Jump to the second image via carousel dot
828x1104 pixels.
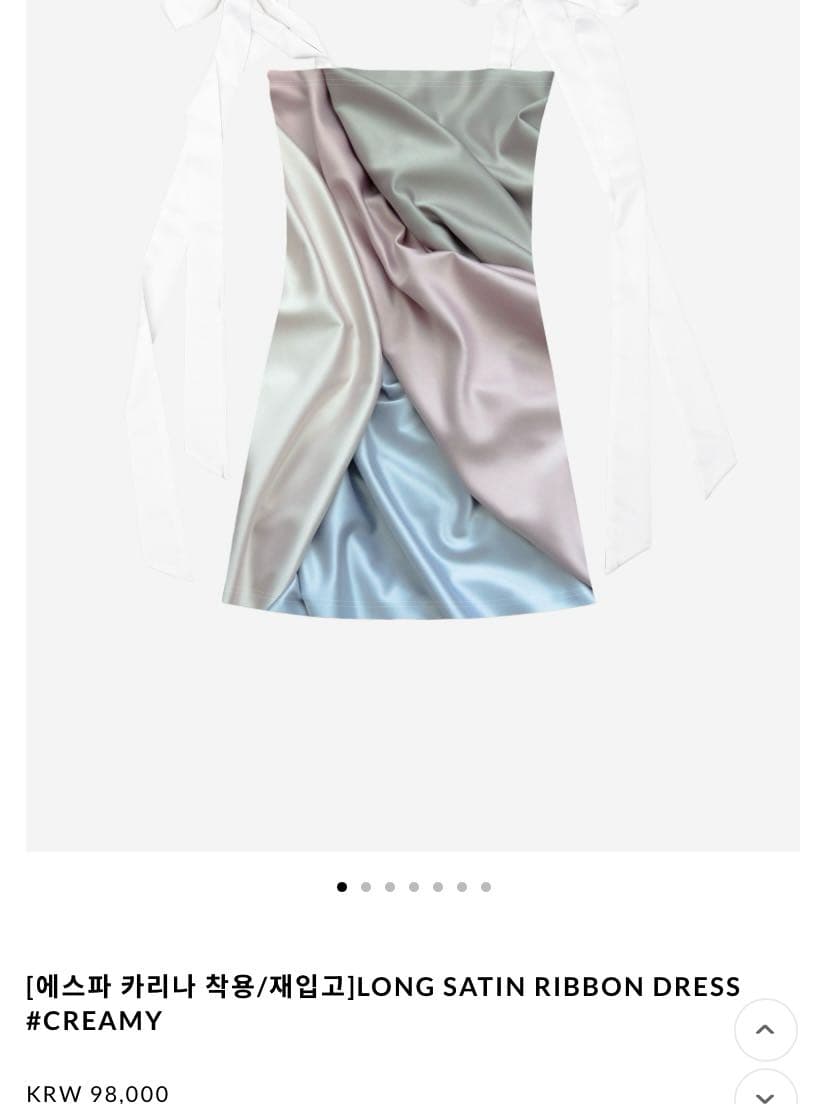pyautogui.click(x=366, y=887)
